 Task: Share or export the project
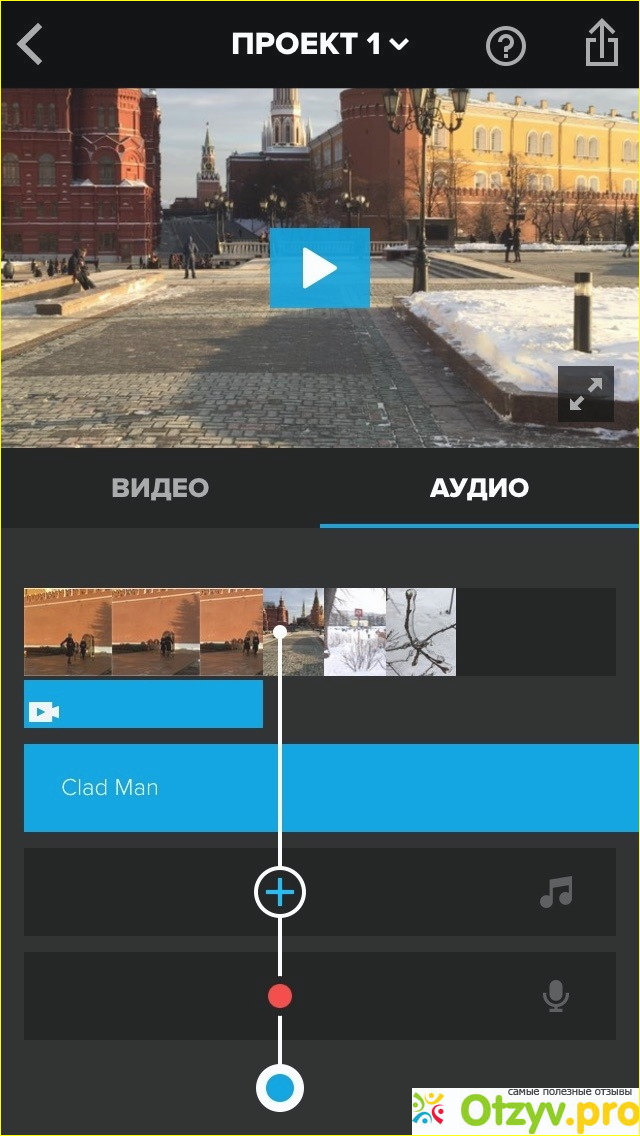pyautogui.click(x=601, y=45)
